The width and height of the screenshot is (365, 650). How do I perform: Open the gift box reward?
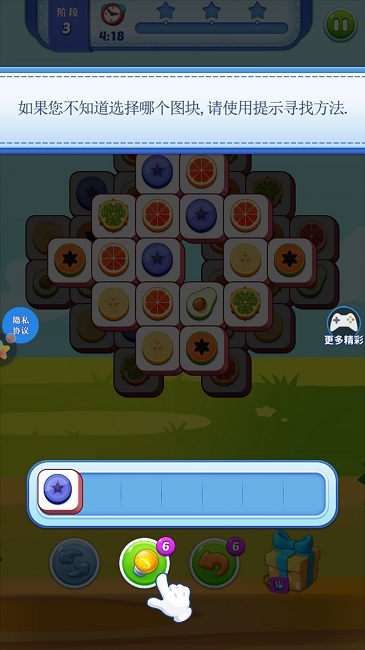[x=292, y=562]
